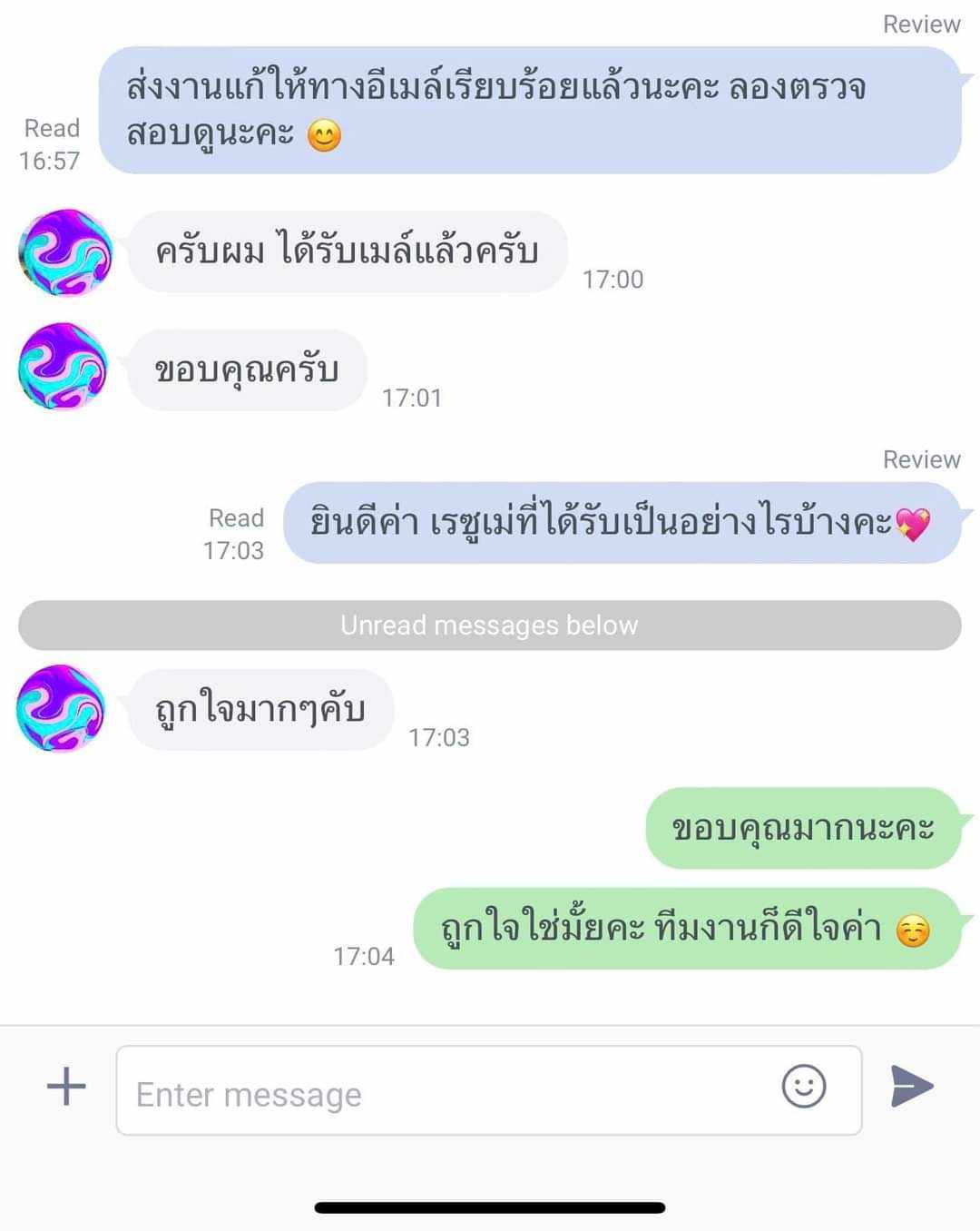
Task: View sender avatar next to ถูกใจมากๆคับ
Action: tap(61, 708)
